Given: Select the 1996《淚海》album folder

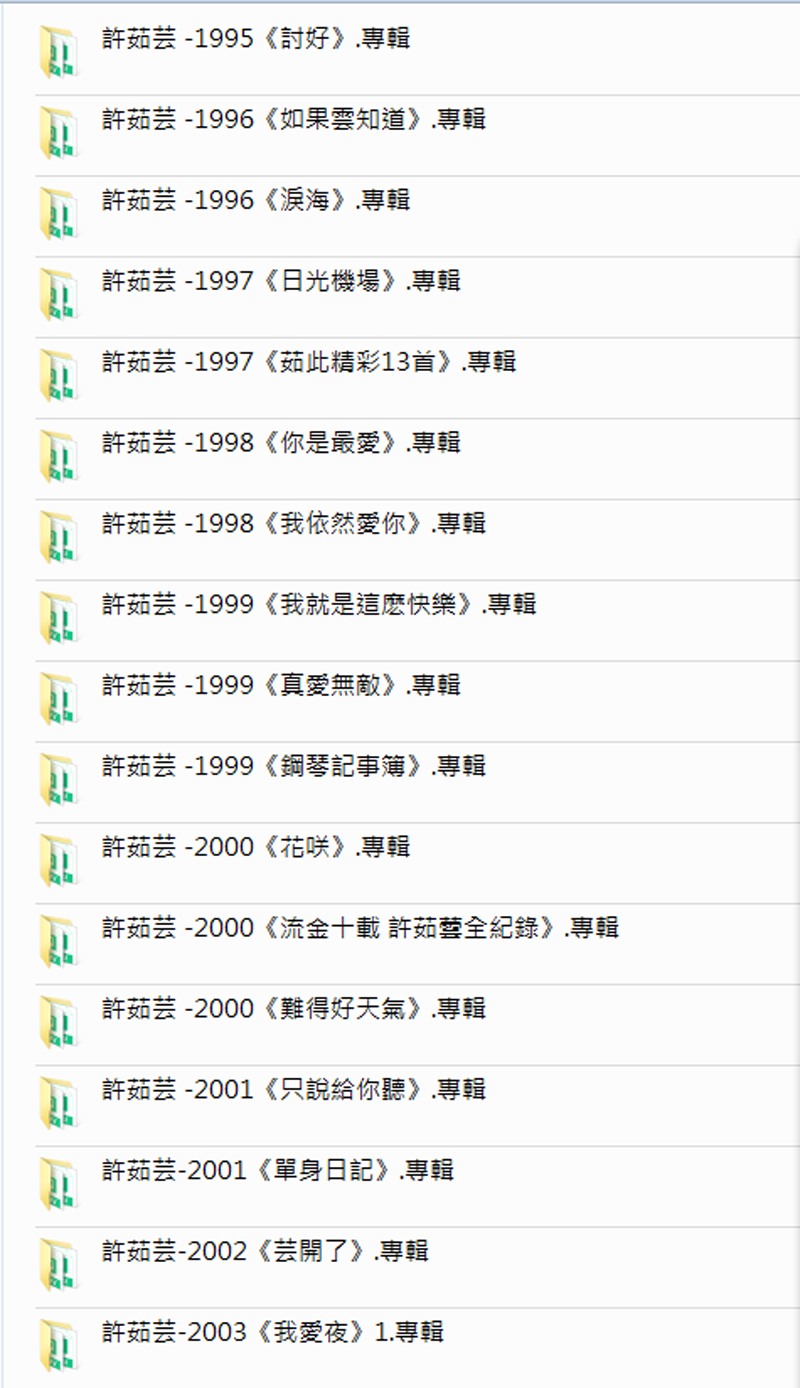Looking at the screenshot, I should click(256, 201).
